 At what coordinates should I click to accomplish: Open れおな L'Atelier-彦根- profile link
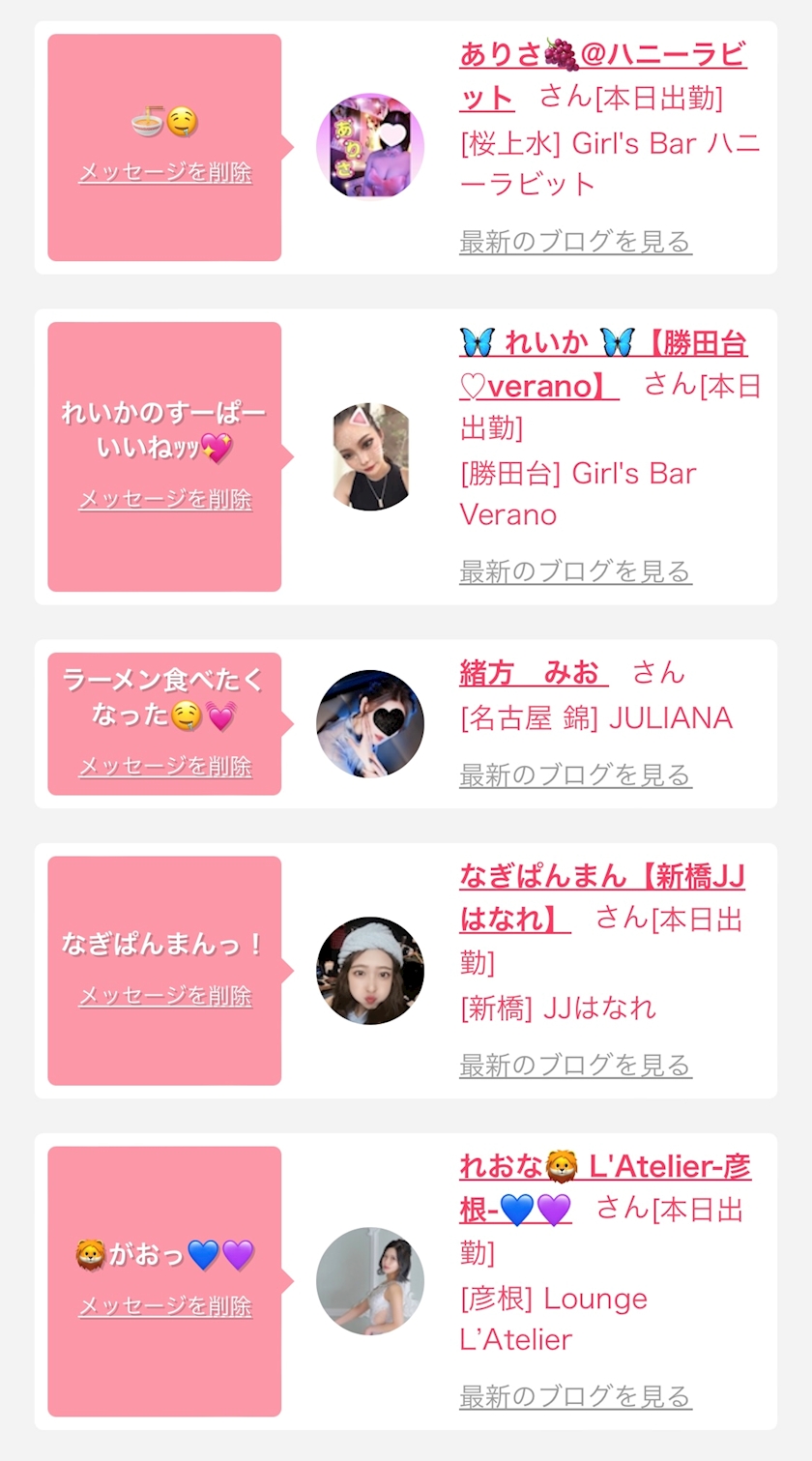605,1188
